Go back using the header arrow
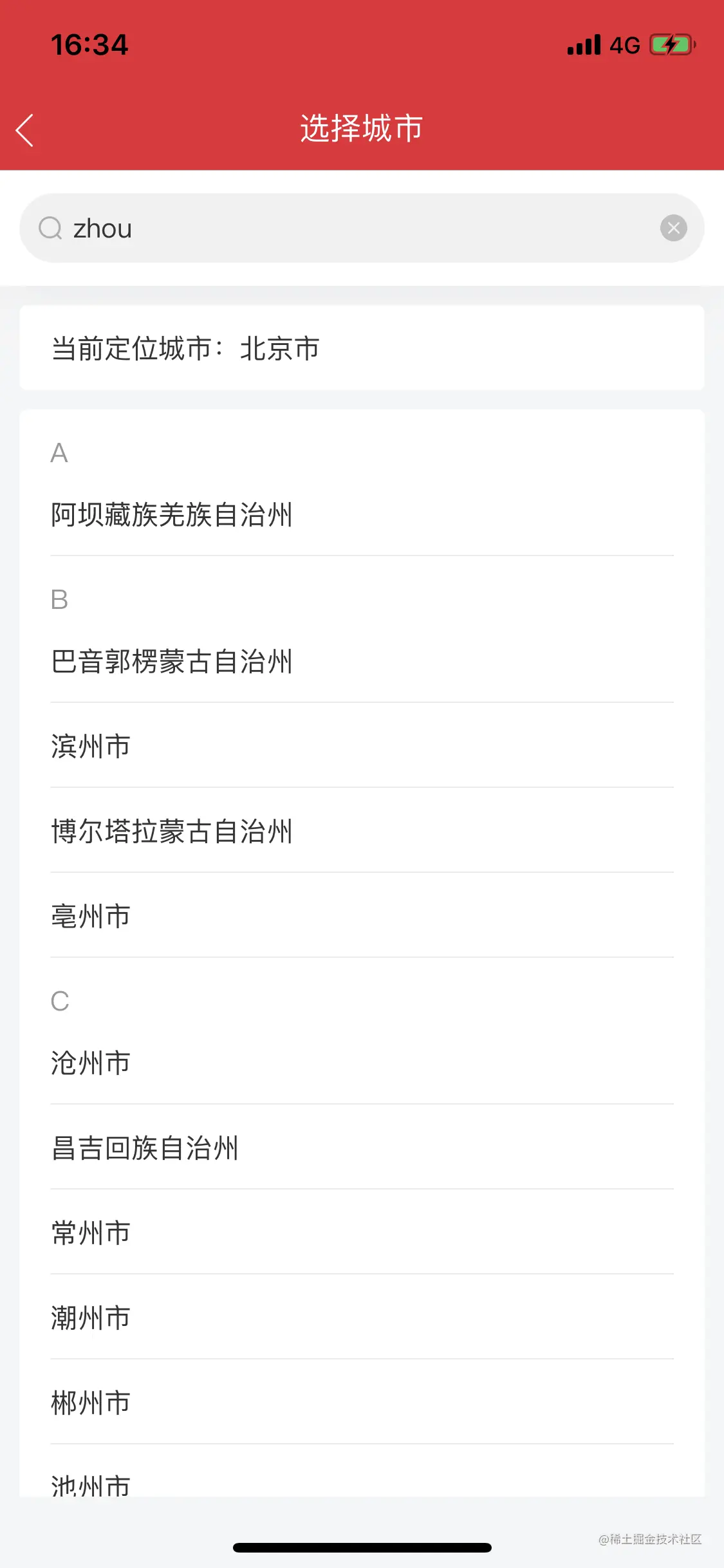The height and width of the screenshot is (1568, 724). point(24,130)
